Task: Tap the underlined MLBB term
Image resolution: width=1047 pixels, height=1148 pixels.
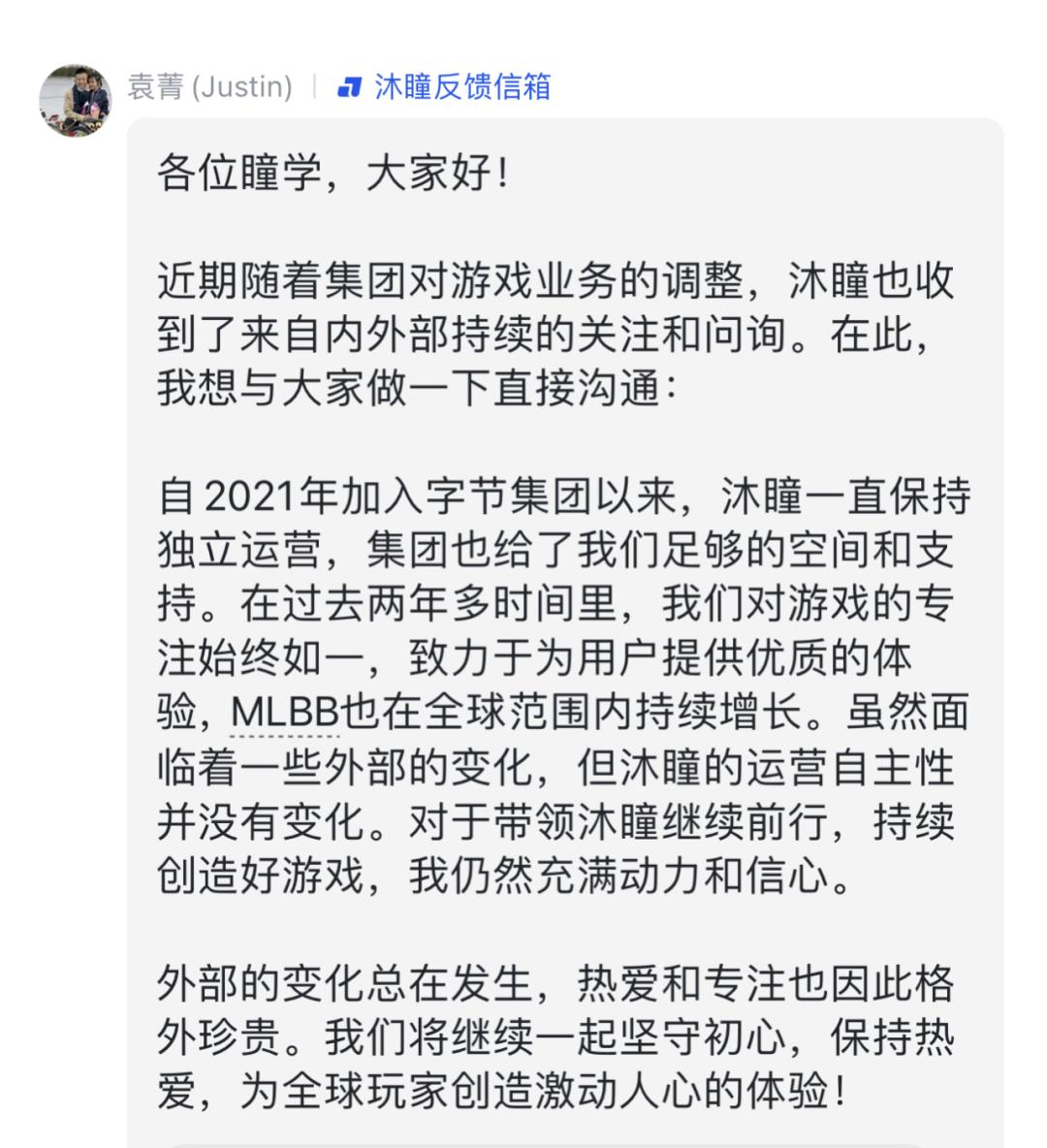Action: pyautogui.click(x=284, y=713)
